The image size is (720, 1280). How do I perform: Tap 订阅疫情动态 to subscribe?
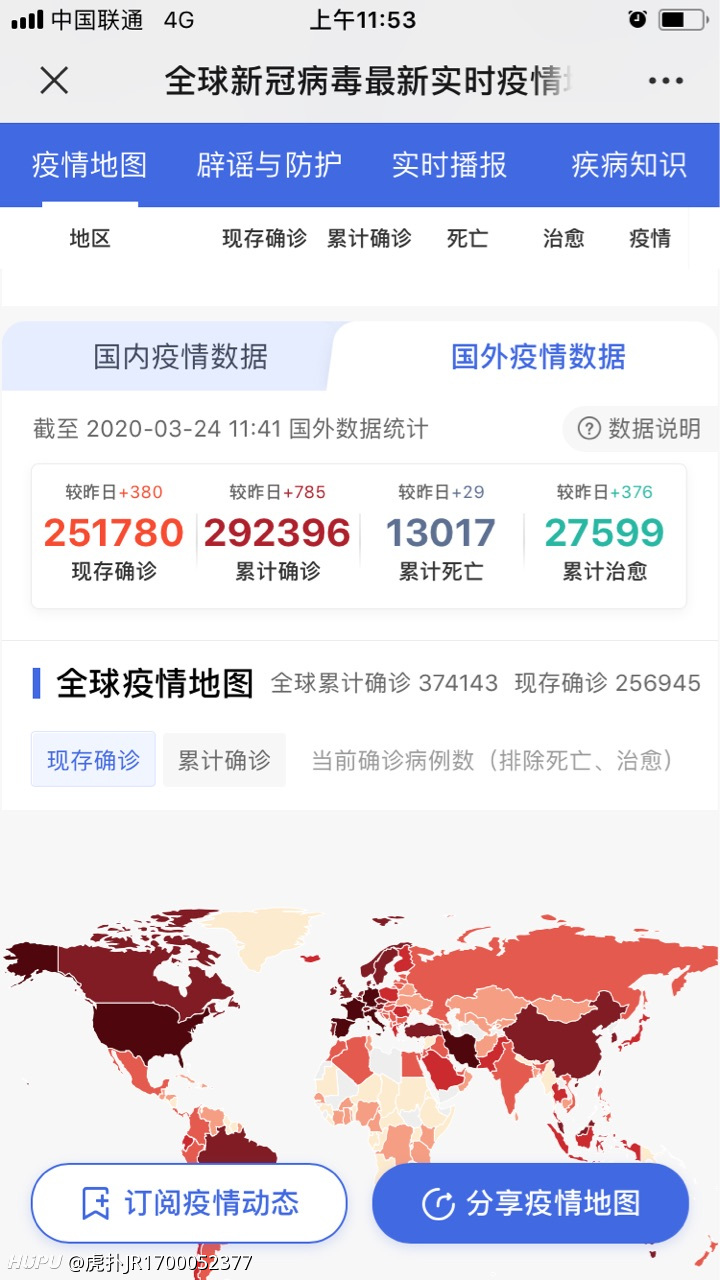click(x=189, y=1203)
